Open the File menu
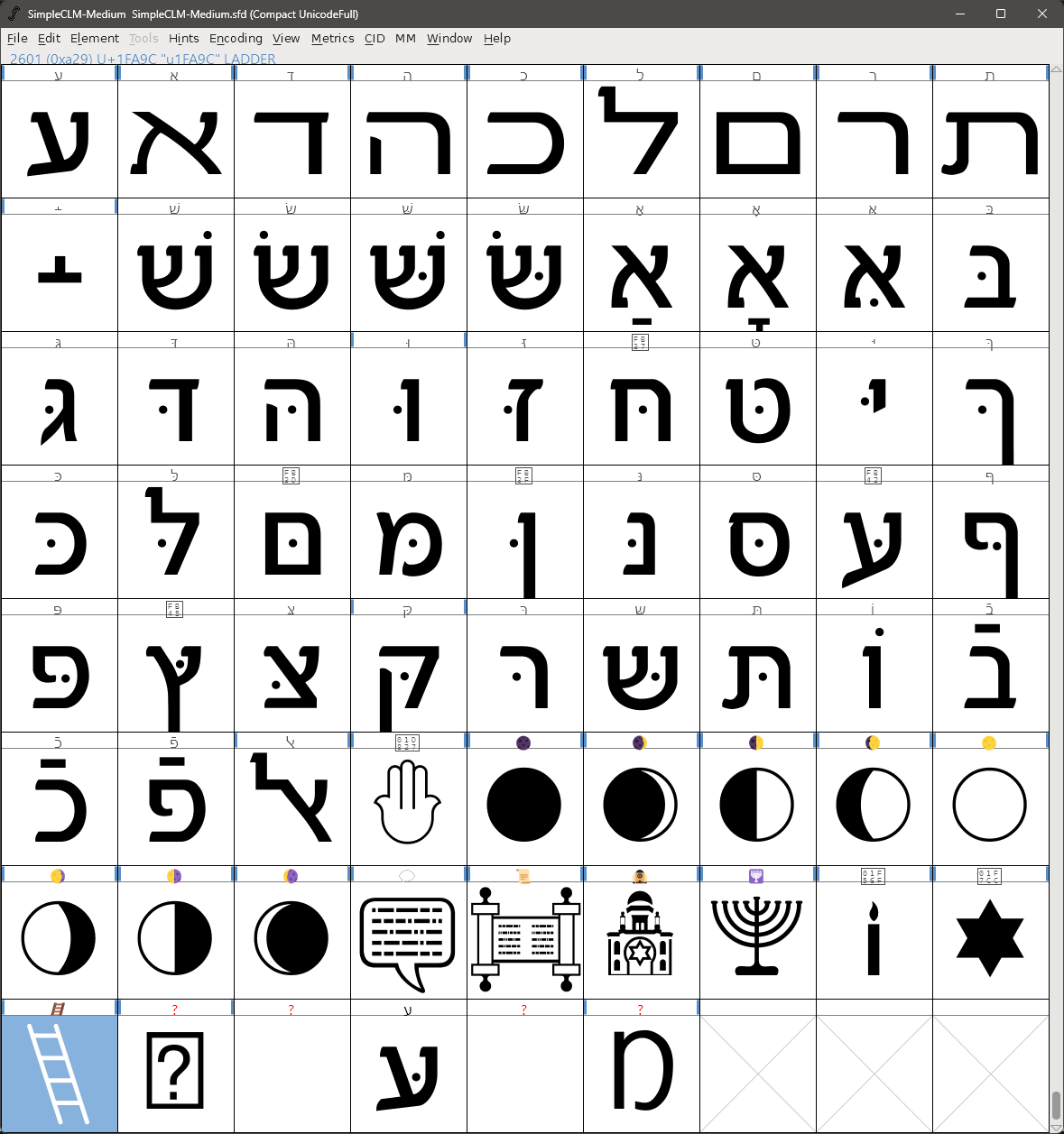Viewport: 1064px width, 1134px height. (17, 38)
